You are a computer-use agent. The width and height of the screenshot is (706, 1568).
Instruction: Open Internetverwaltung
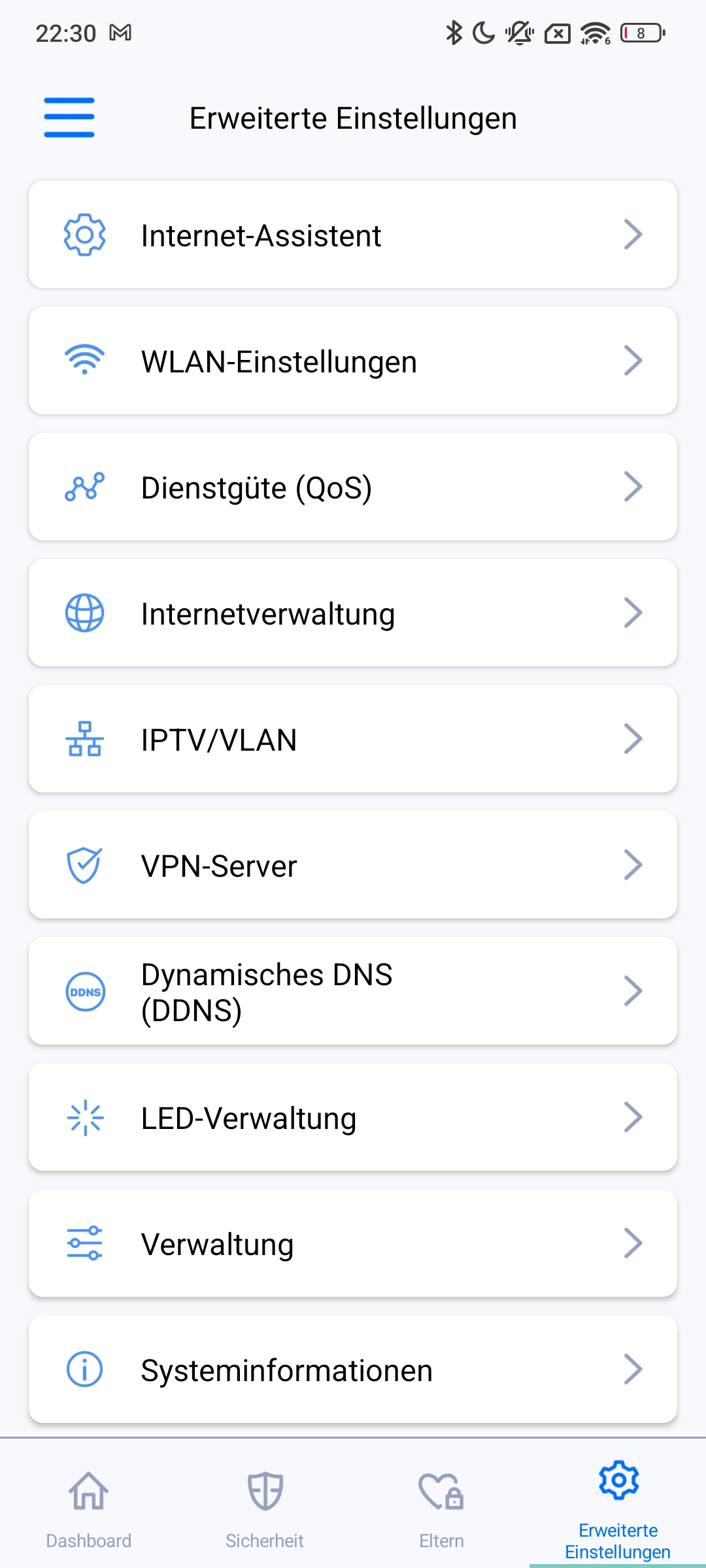pyautogui.click(x=353, y=613)
